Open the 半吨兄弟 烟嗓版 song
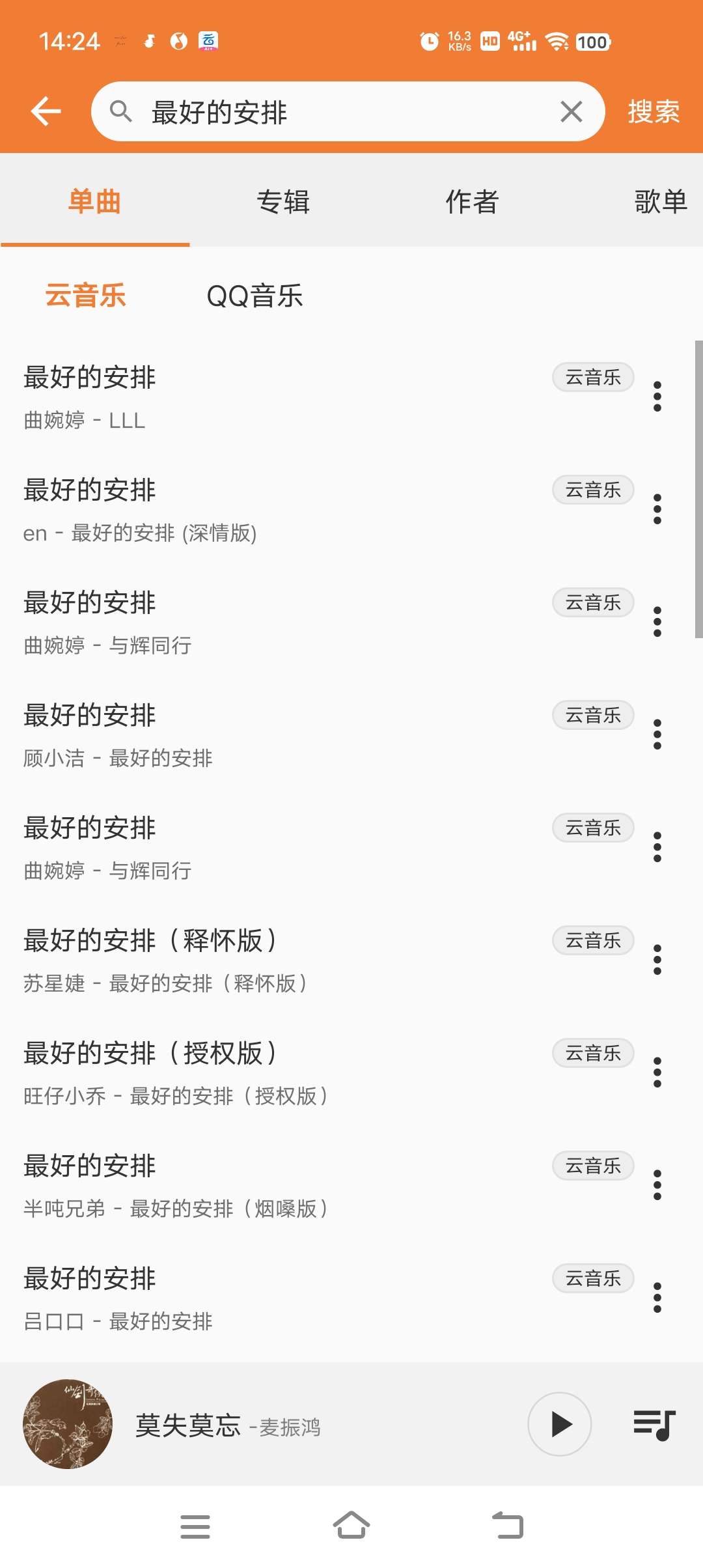 pyautogui.click(x=195, y=1185)
